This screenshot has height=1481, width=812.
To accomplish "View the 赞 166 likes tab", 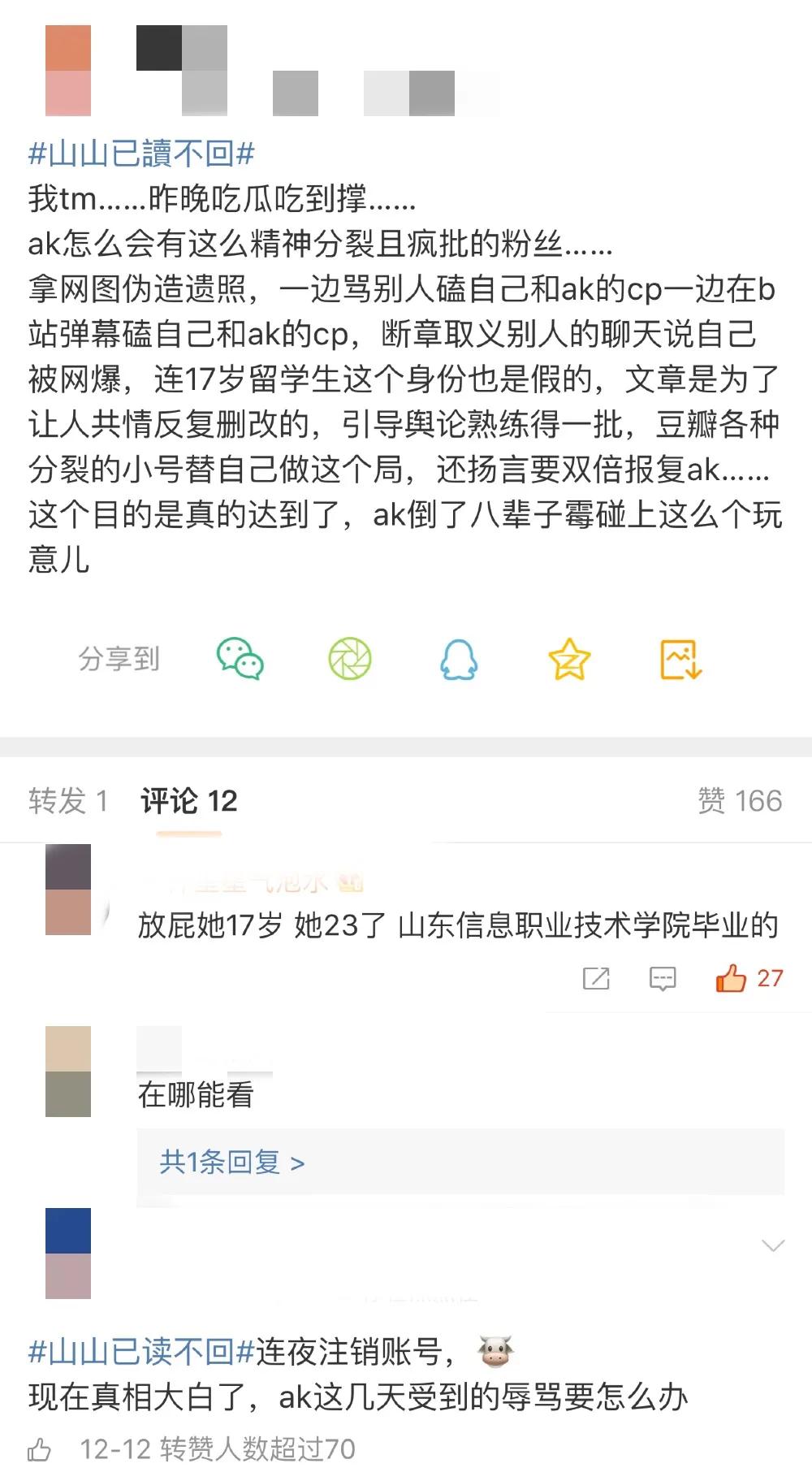I will (x=739, y=801).
